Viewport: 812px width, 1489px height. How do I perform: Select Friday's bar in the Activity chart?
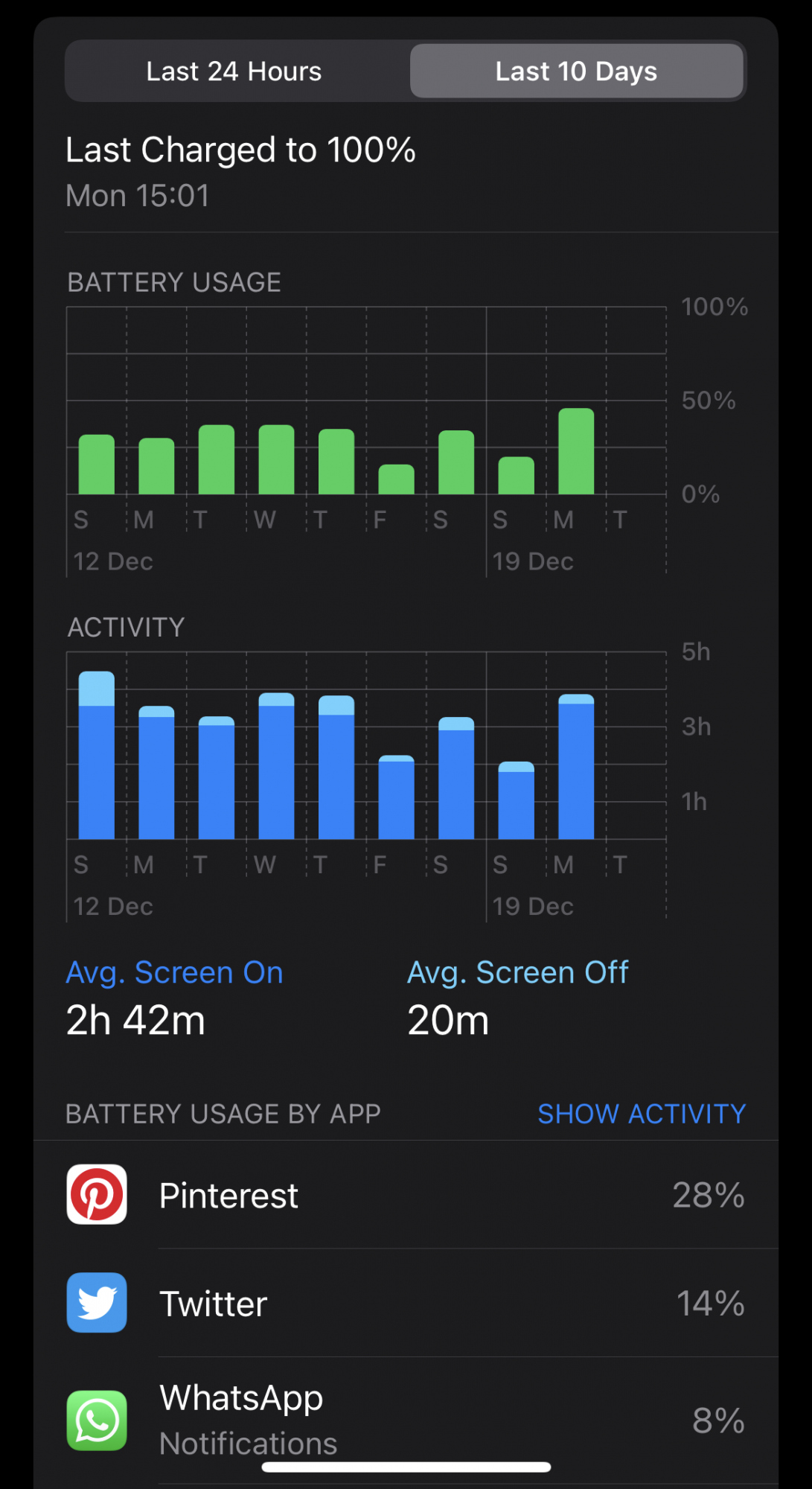pos(396,797)
